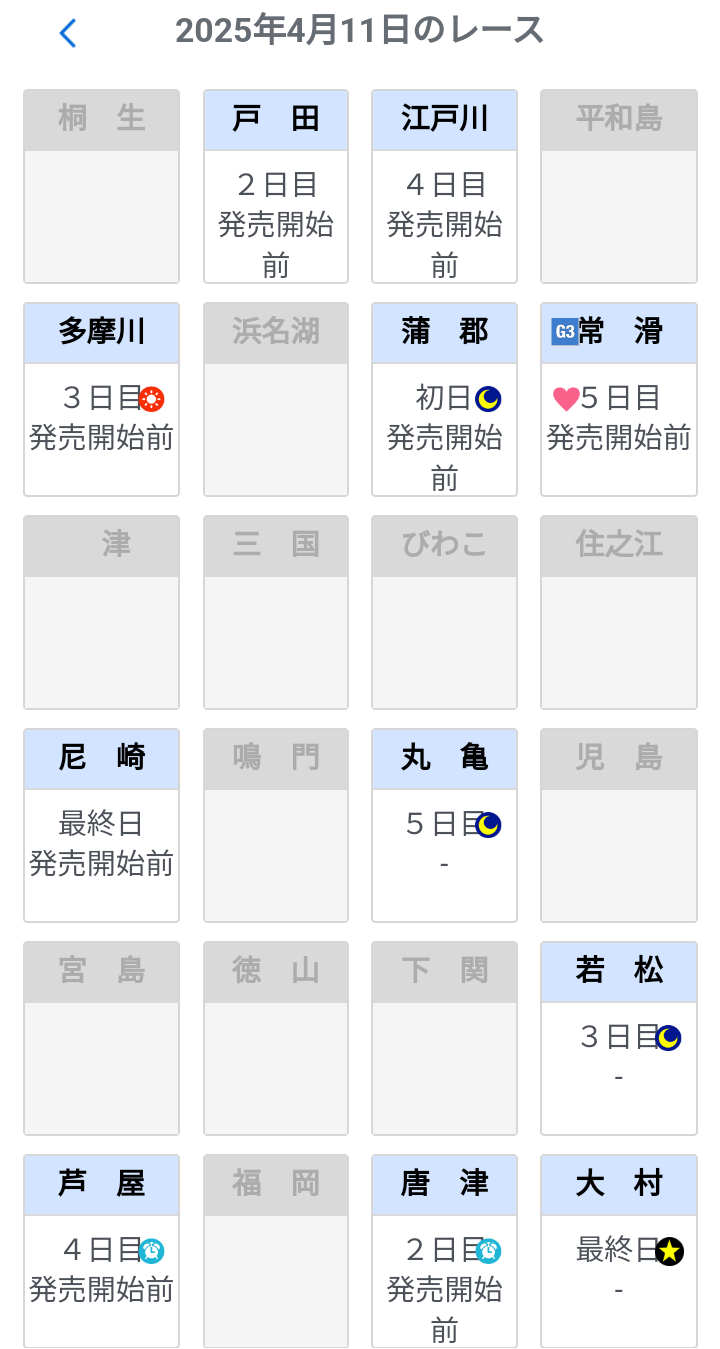This screenshot has width=720, height=1349.
Task: View the G3 常滑 race card
Action: click(618, 399)
